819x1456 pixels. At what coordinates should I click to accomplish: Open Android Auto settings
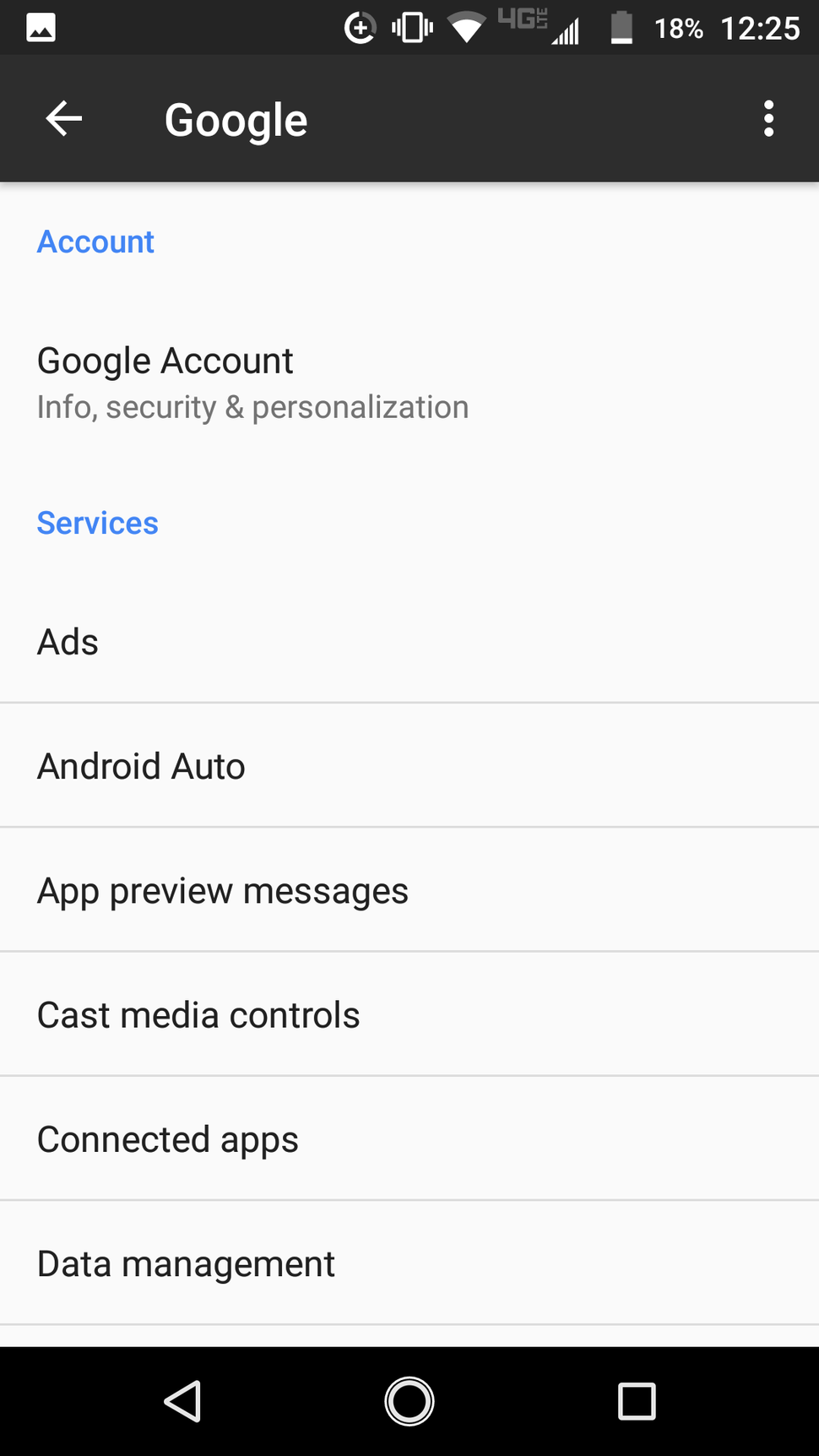coord(409,765)
